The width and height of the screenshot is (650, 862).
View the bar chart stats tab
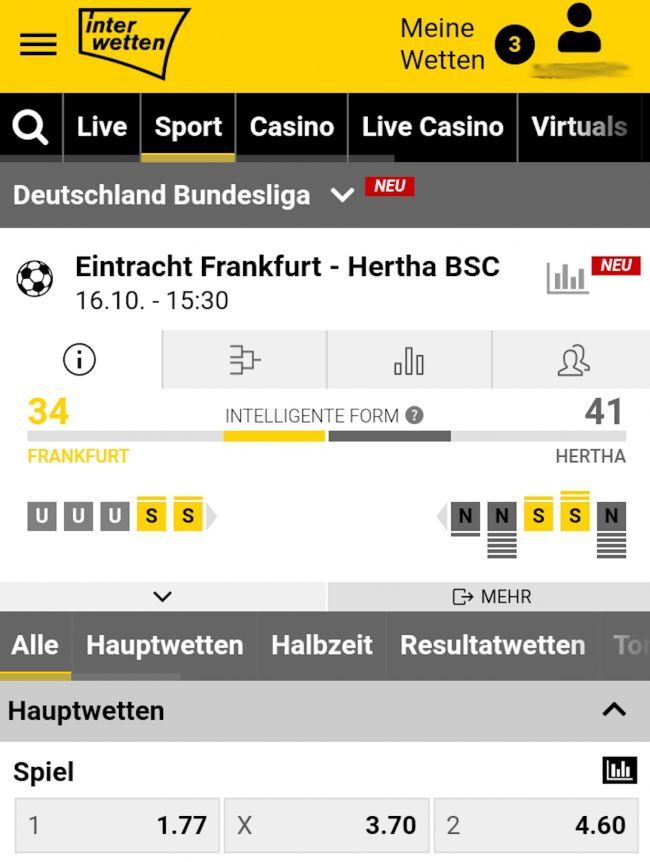tap(409, 360)
